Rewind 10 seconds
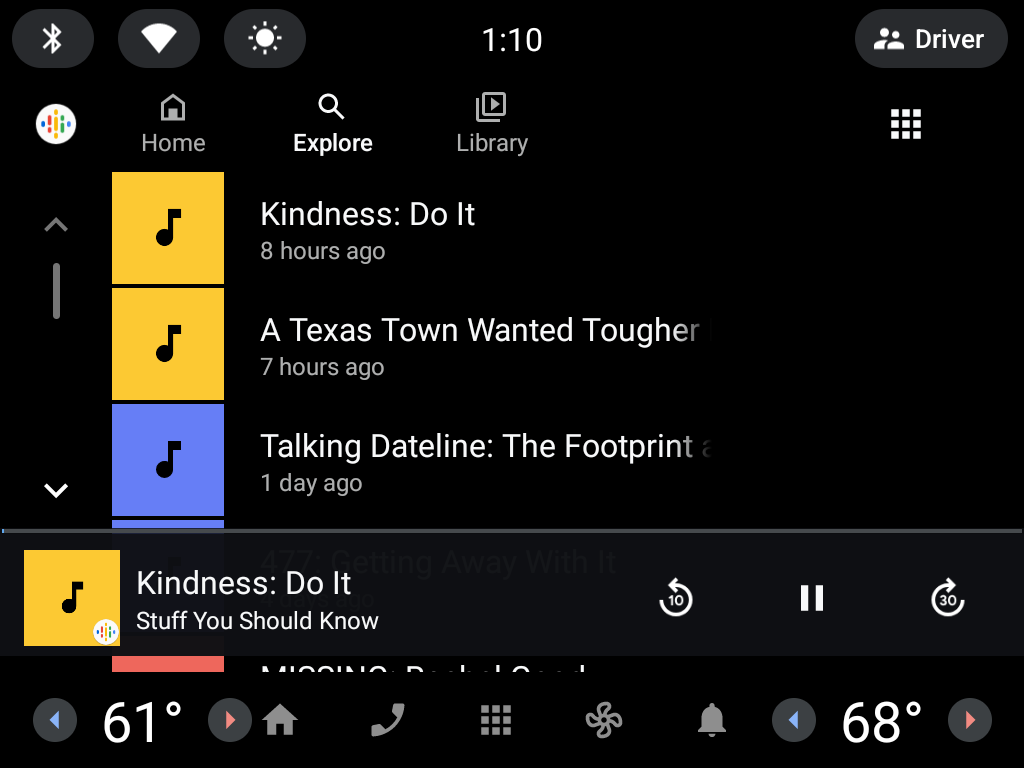The width and height of the screenshot is (1024, 768). (x=676, y=598)
